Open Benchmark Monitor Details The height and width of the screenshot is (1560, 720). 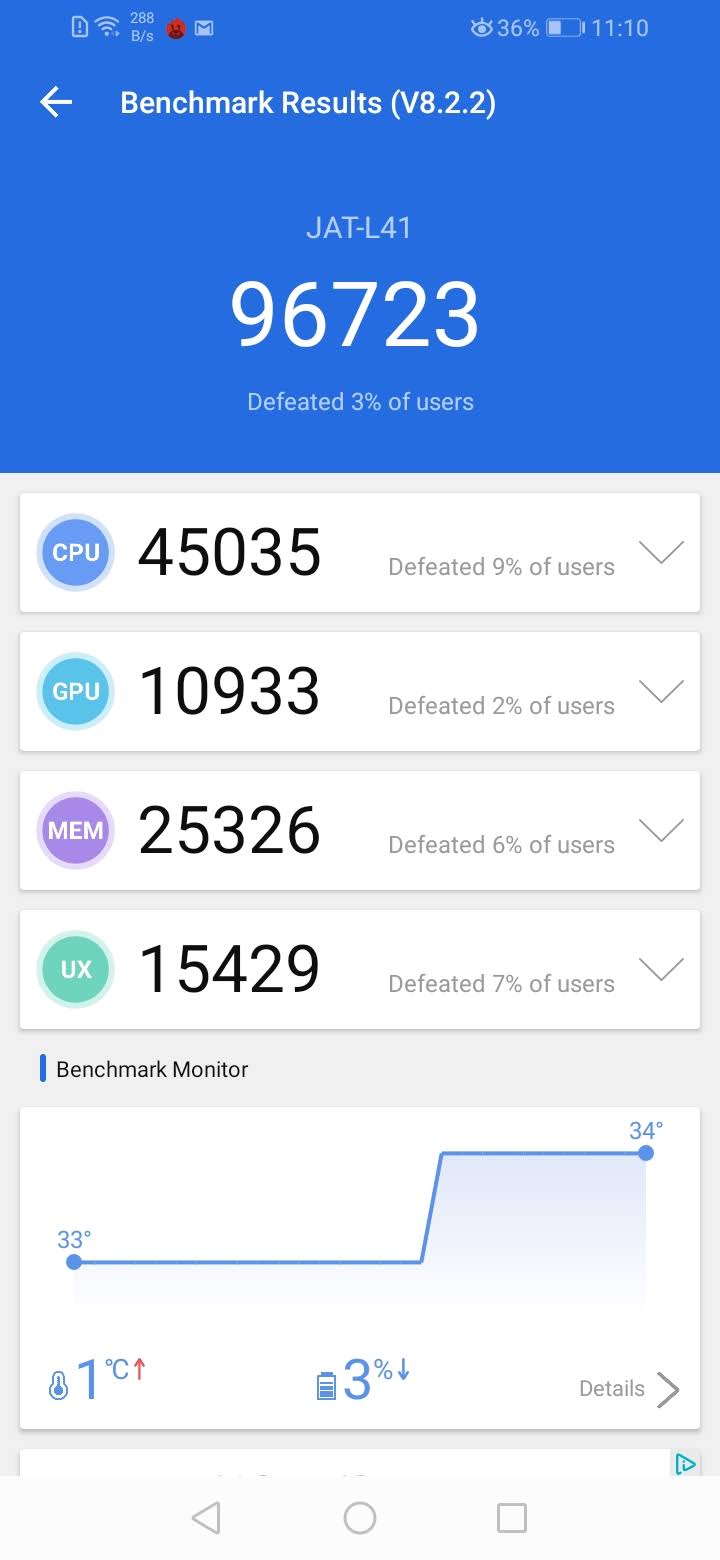[x=630, y=1389]
